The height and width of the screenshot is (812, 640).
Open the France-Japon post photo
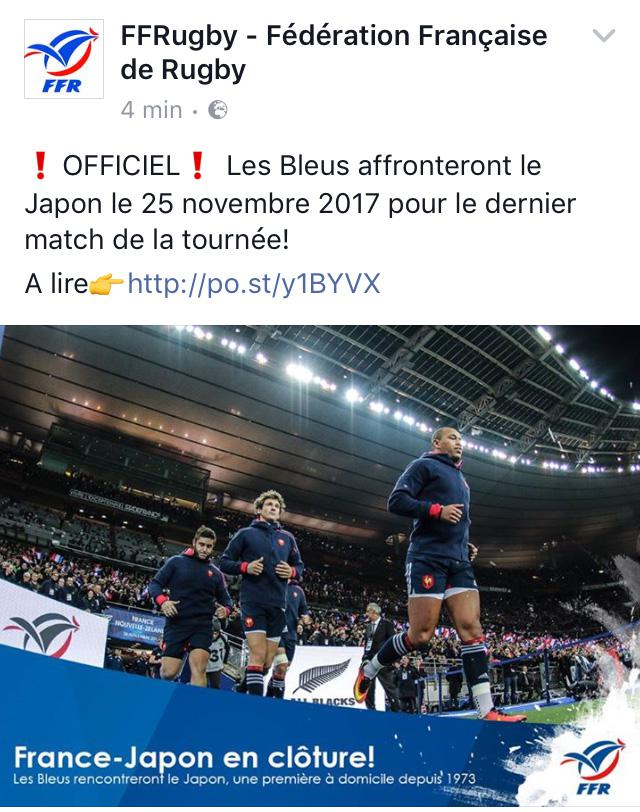[x=320, y=565]
